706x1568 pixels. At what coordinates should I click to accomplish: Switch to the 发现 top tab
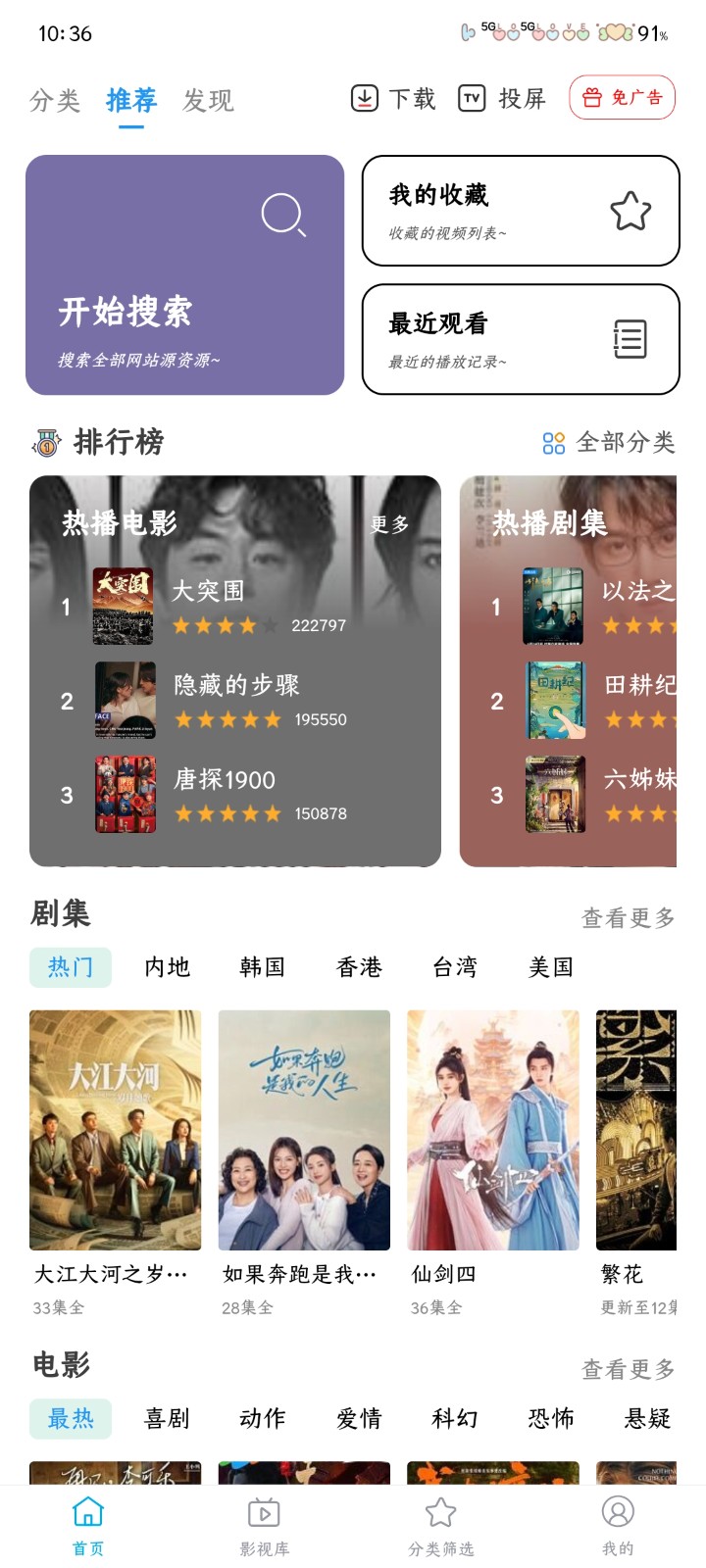coord(208,100)
